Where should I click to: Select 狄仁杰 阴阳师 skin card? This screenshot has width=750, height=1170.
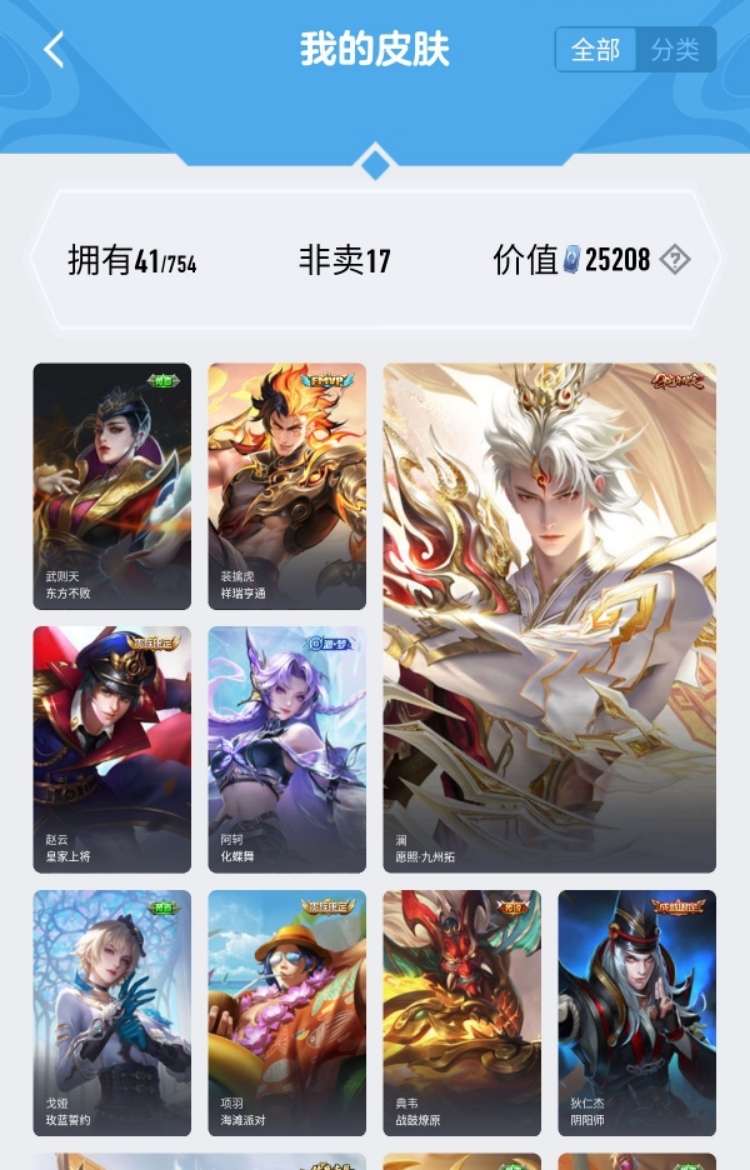coord(637,1012)
